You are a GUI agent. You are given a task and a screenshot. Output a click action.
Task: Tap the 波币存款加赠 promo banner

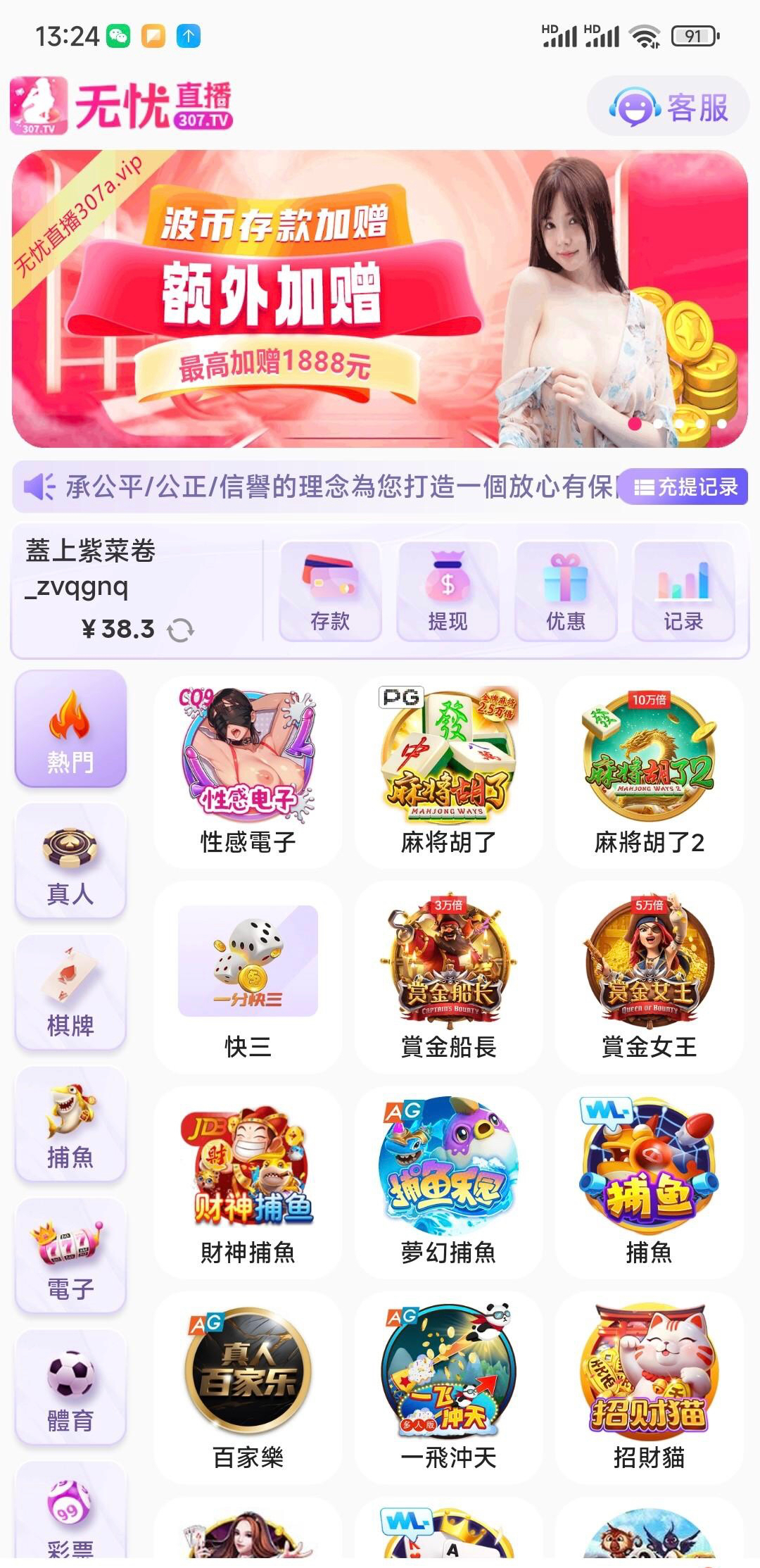pos(380,299)
